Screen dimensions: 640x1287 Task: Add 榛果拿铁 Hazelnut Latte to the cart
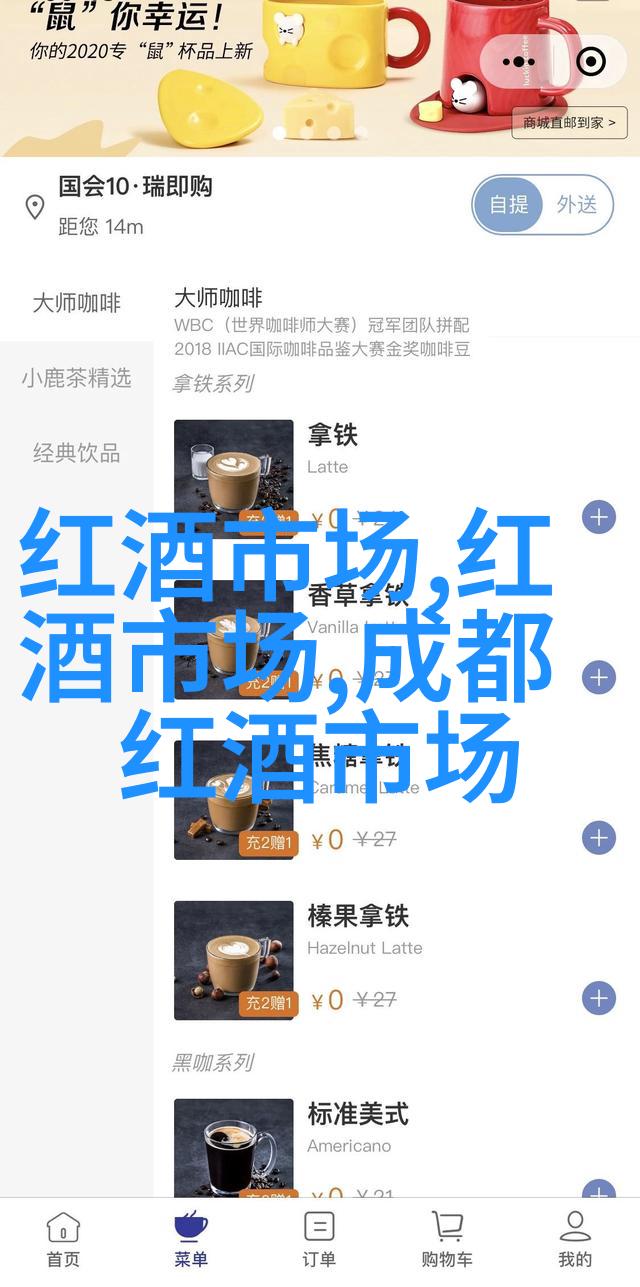tap(598, 997)
